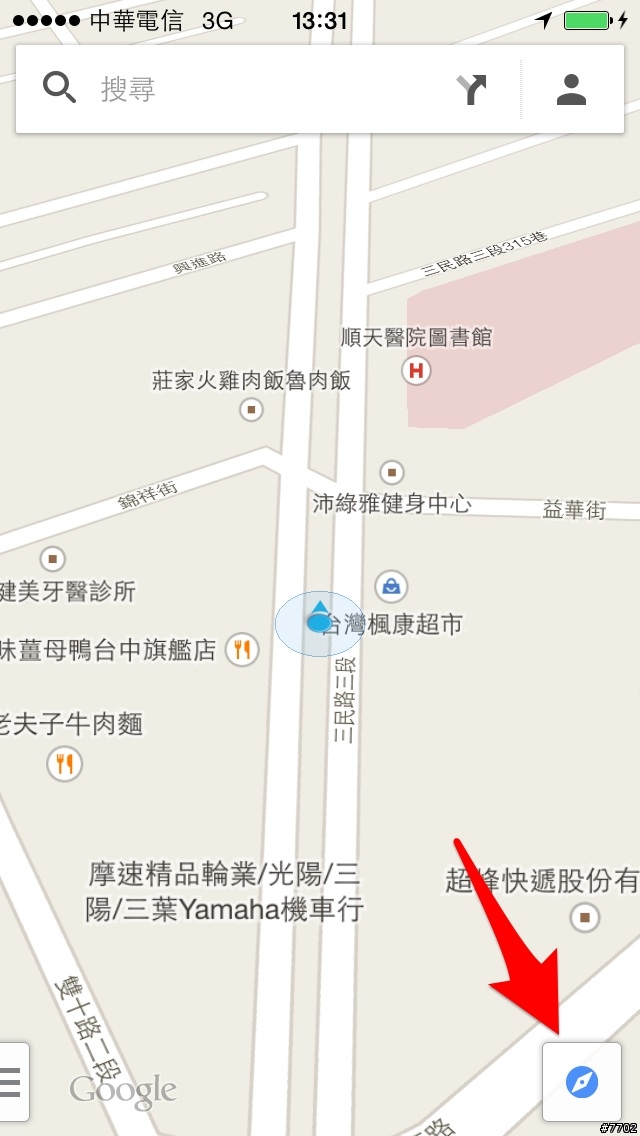
Task: Tap the compass my-location button
Action: 582,1081
